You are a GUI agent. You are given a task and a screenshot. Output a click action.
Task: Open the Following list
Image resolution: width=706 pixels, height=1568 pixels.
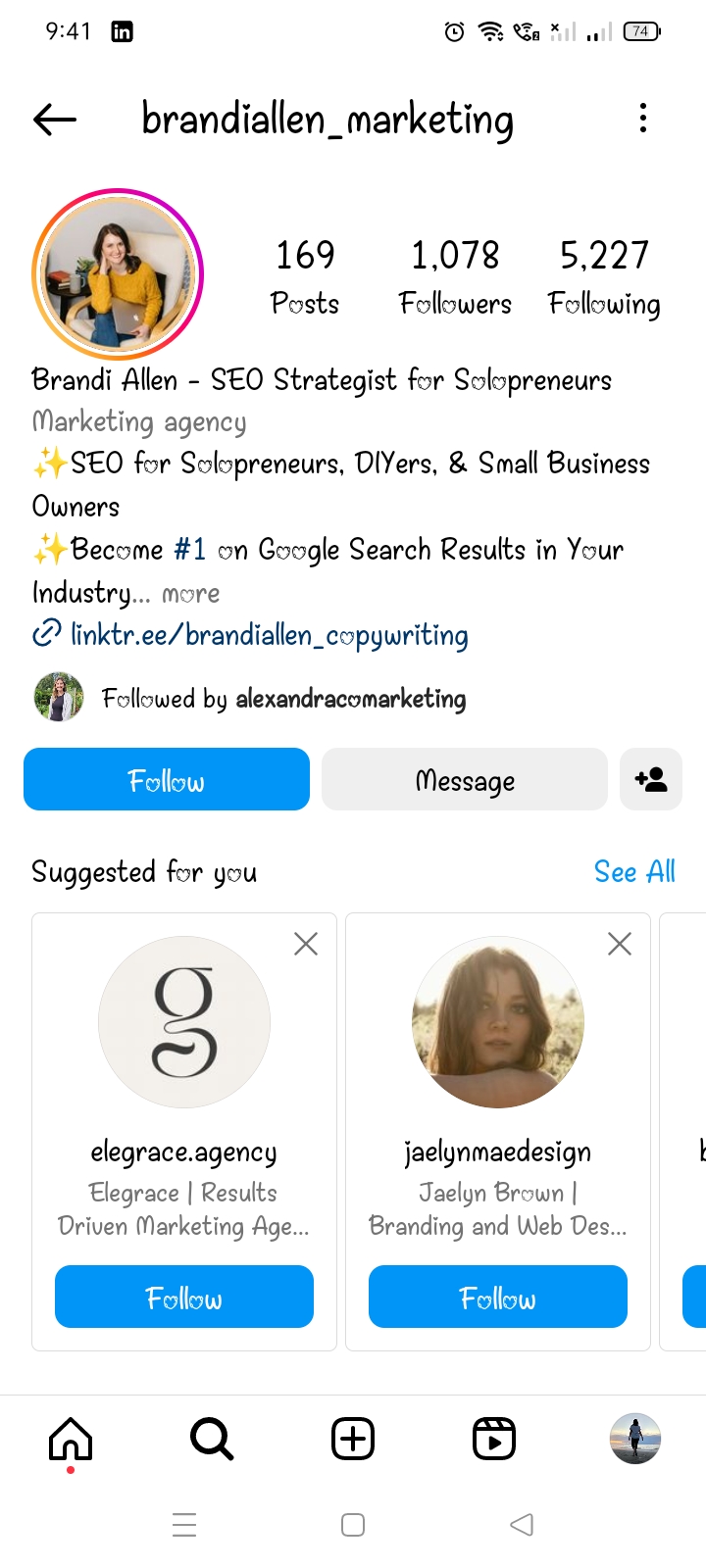coord(604,276)
